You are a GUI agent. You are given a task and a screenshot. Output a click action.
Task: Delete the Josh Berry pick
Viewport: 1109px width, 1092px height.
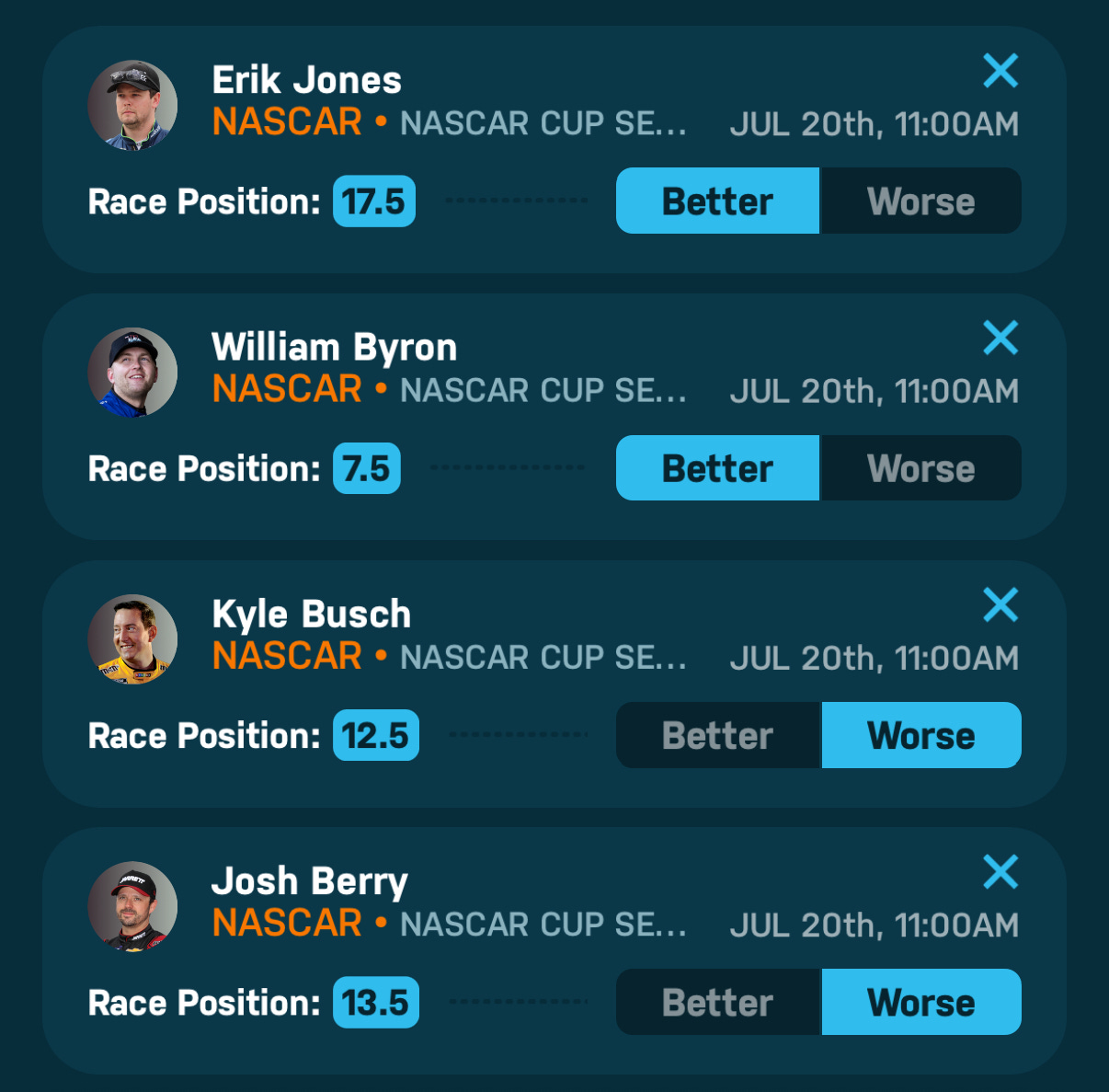(1000, 872)
